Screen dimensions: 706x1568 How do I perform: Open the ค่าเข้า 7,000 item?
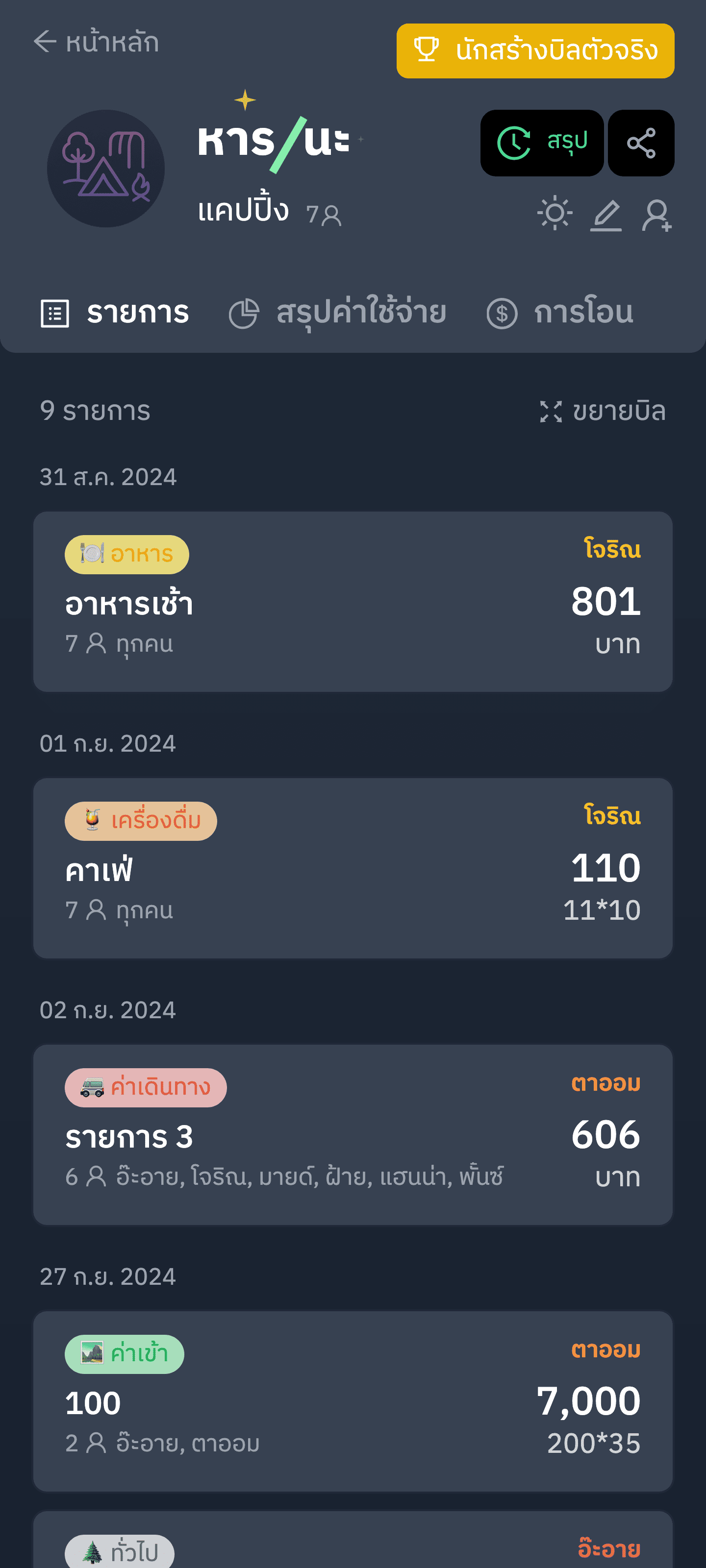(x=353, y=1401)
